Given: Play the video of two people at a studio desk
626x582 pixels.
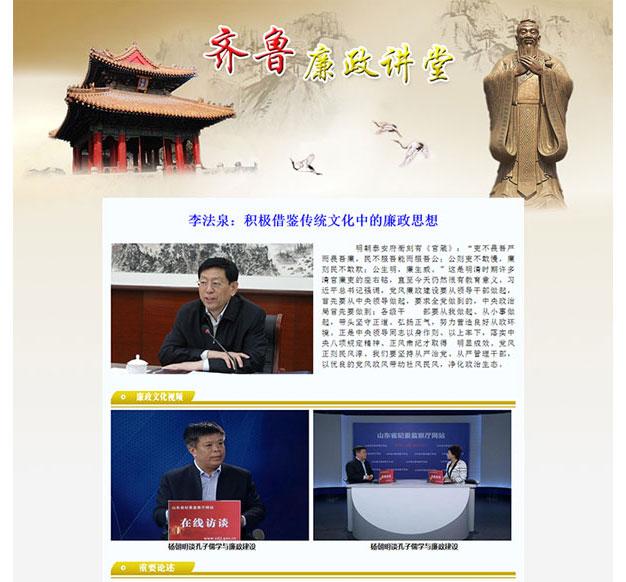Looking at the screenshot, I should (x=413, y=475).
